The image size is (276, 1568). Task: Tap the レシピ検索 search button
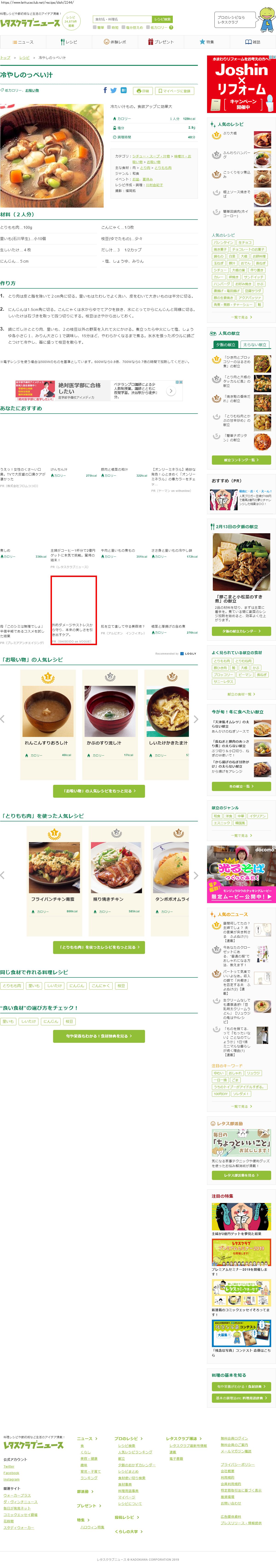162,20
